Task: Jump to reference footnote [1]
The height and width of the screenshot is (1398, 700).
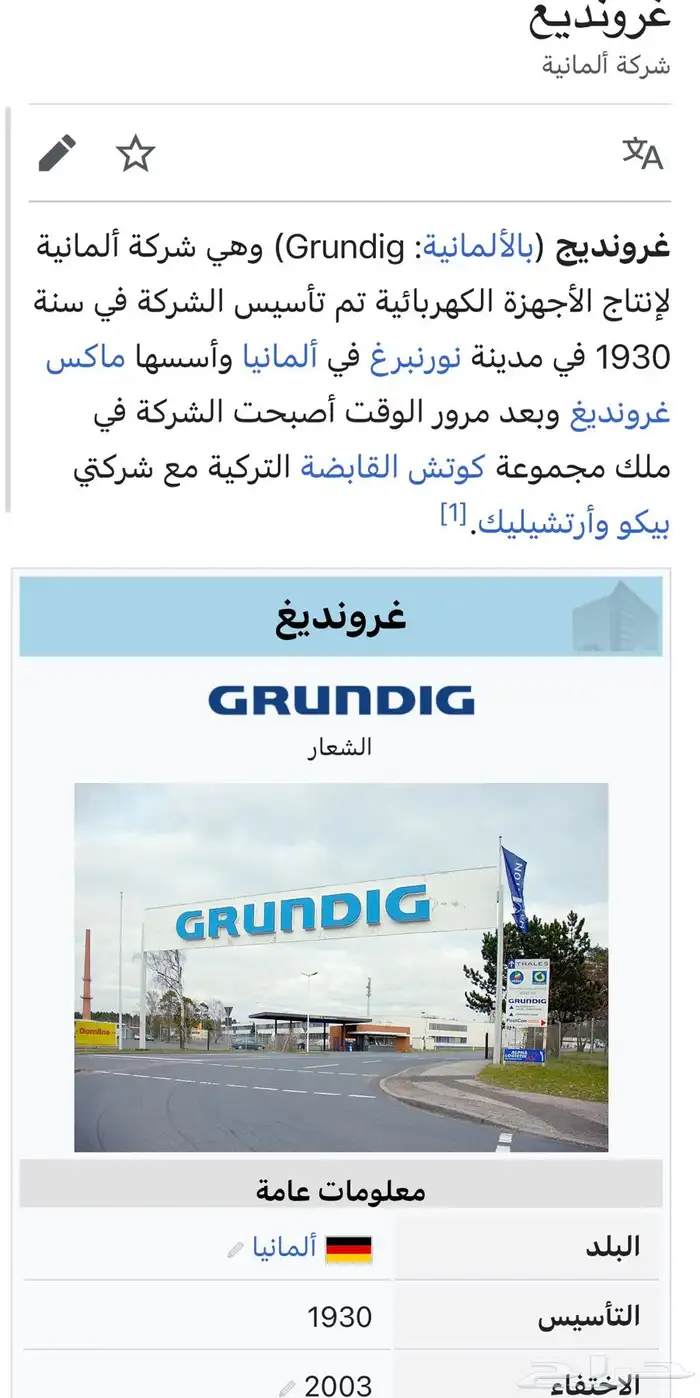Action: click(x=453, y=514)
